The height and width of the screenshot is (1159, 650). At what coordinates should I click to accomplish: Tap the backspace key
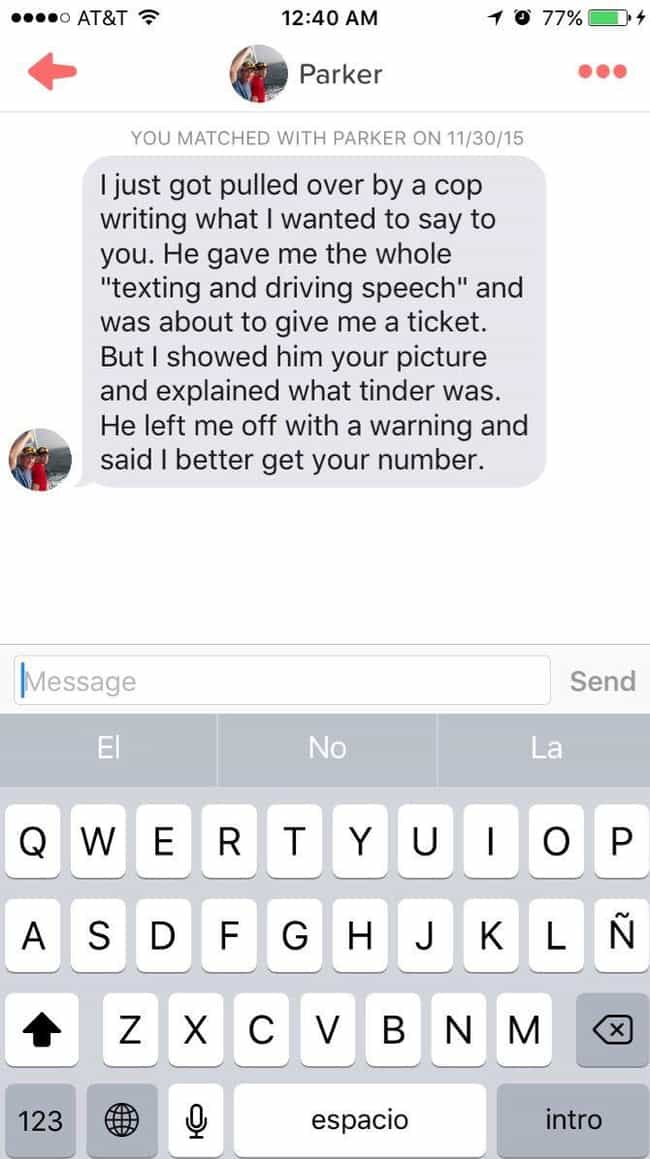(612, 1030)
